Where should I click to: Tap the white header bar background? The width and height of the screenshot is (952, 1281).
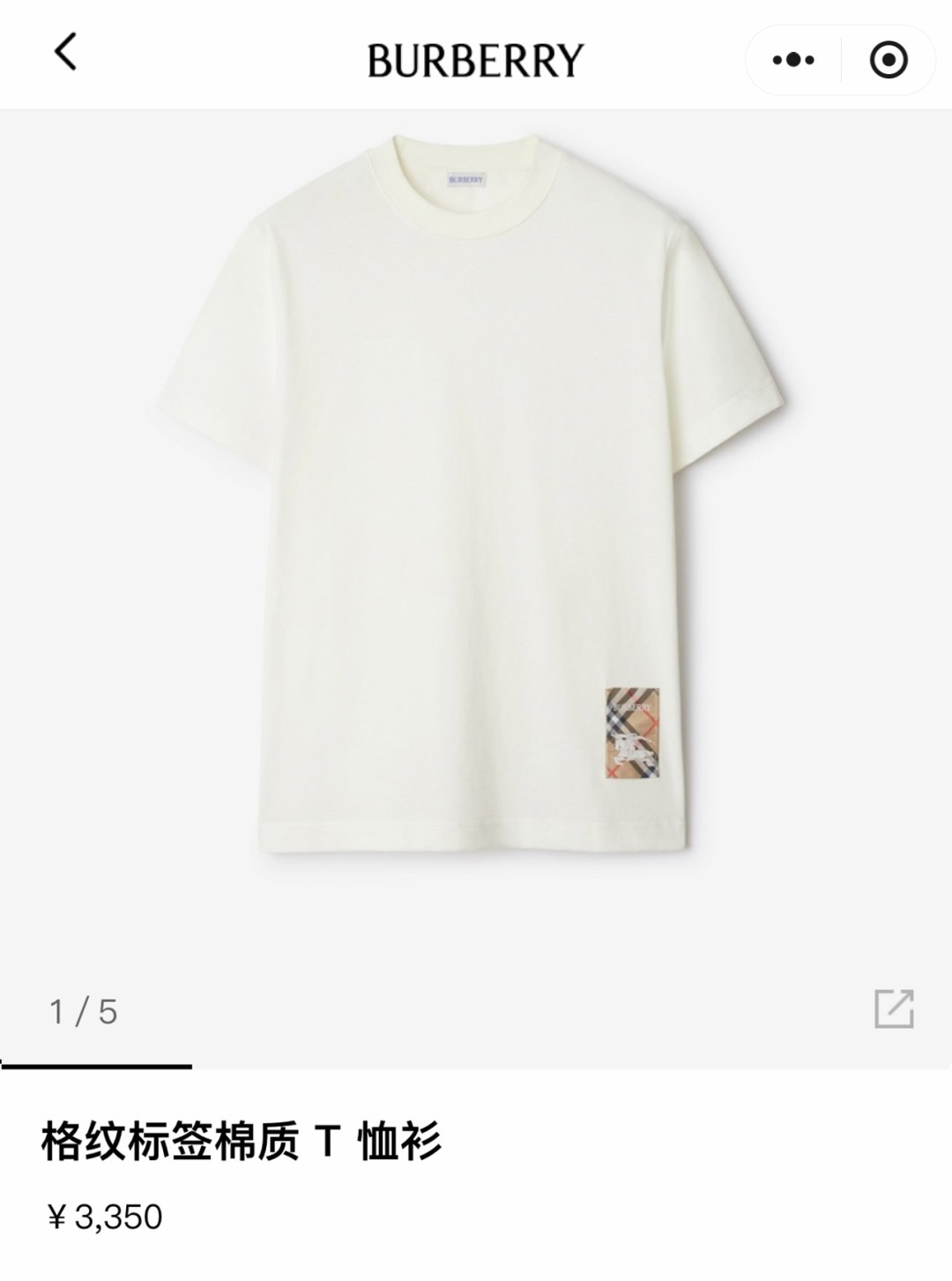[264, 57]
